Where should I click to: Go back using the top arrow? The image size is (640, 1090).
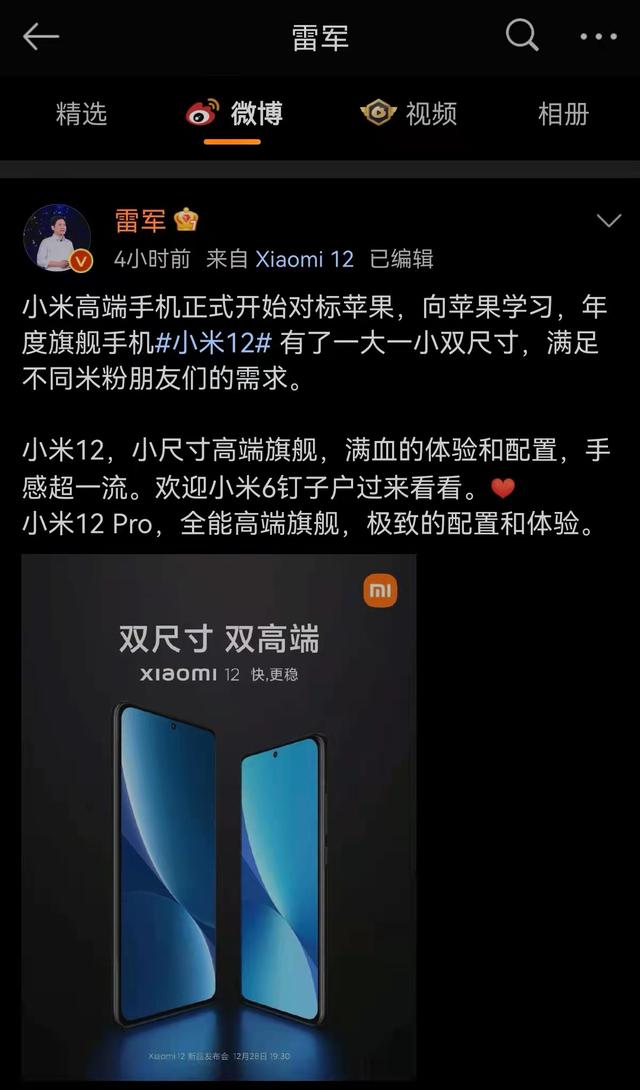[x=41, y=37]
